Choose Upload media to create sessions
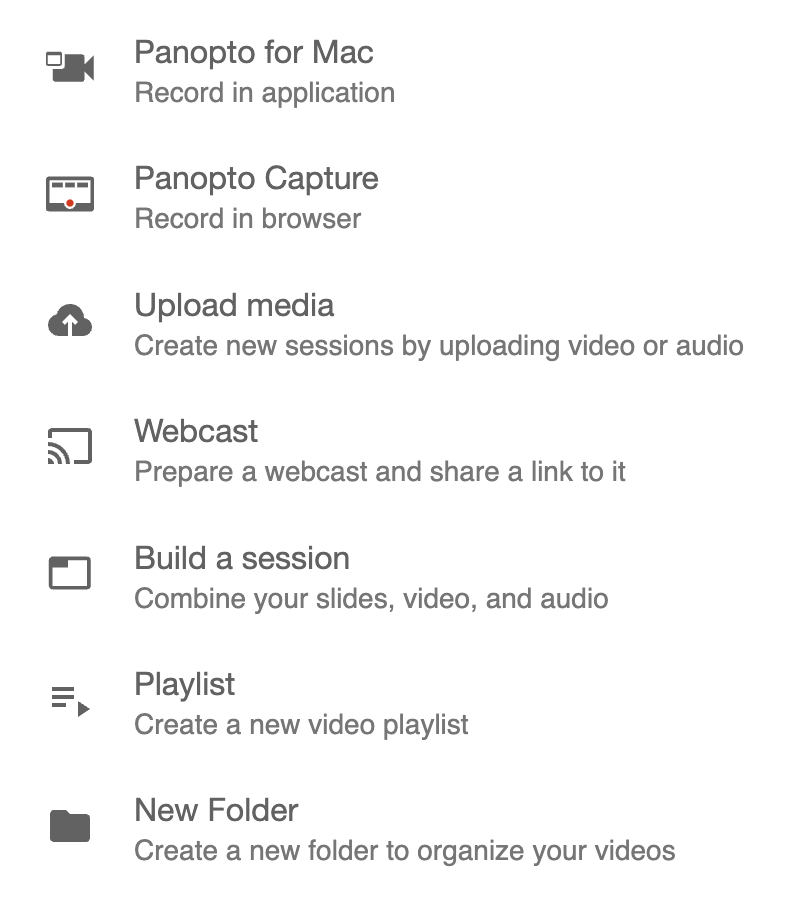 pos(234,305)
